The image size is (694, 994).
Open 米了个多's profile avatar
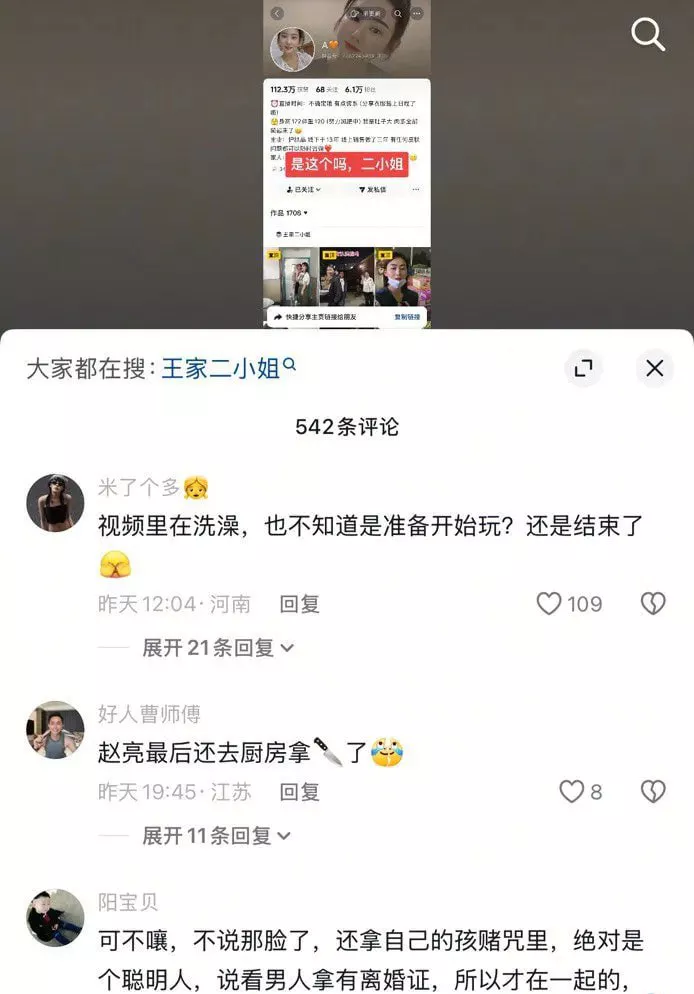[55, 503]
